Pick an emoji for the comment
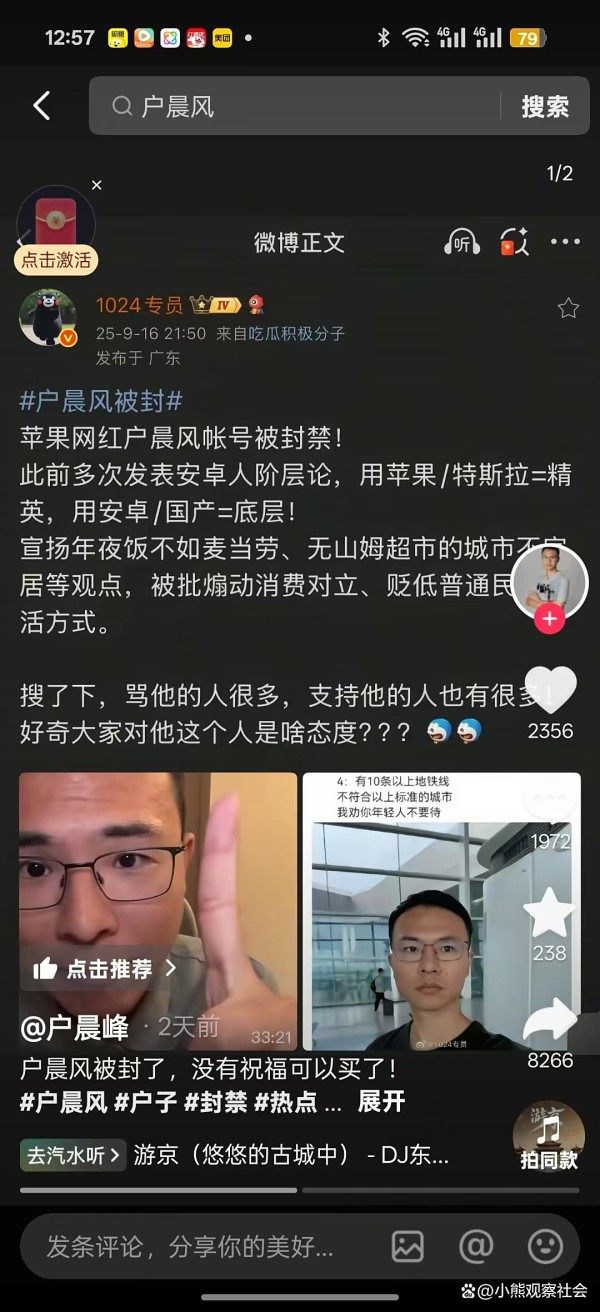This screenshot has height=1312, width=600. click(x=545, y=1246)
